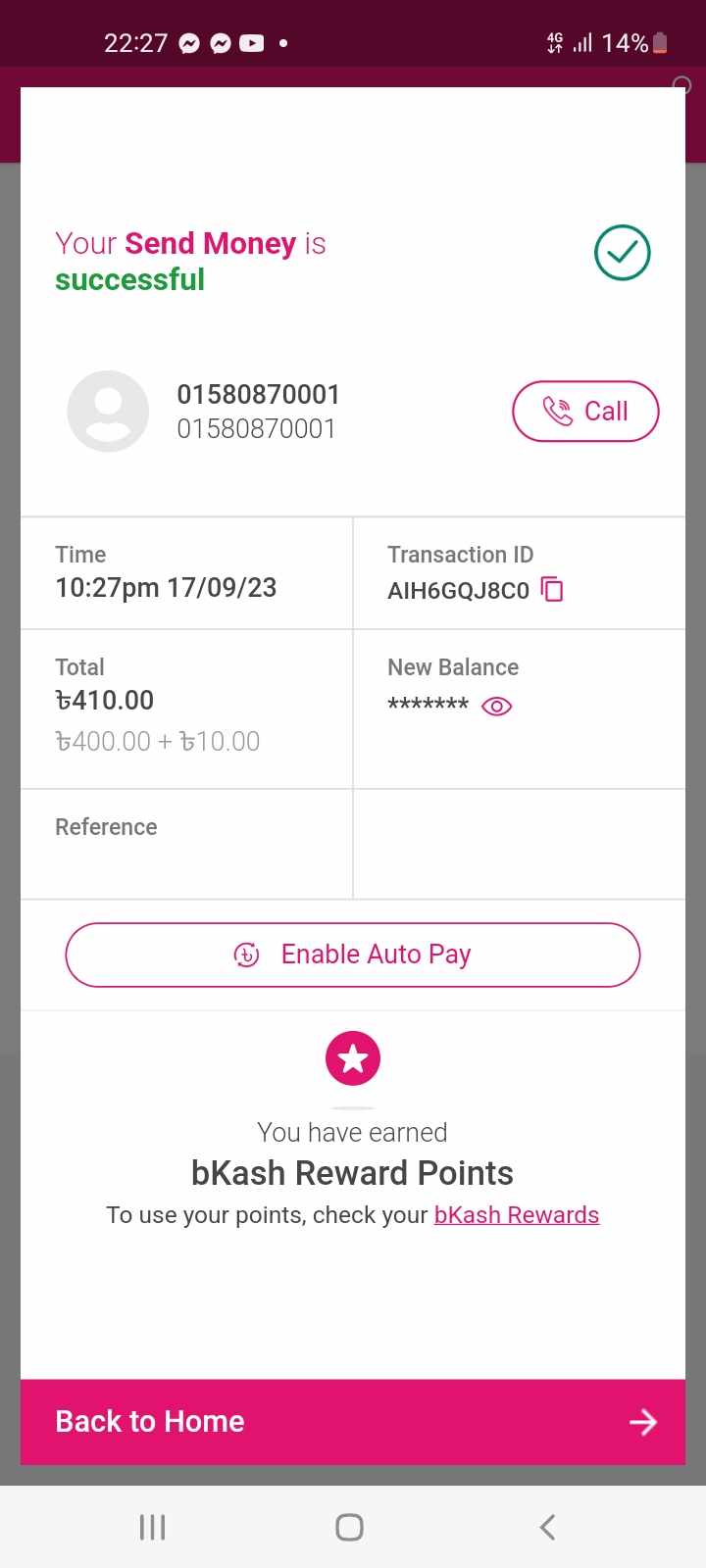The height and width of the screenshot is (1568, 706).
Task: Go Back to Home
Action: click(353, 1422)
